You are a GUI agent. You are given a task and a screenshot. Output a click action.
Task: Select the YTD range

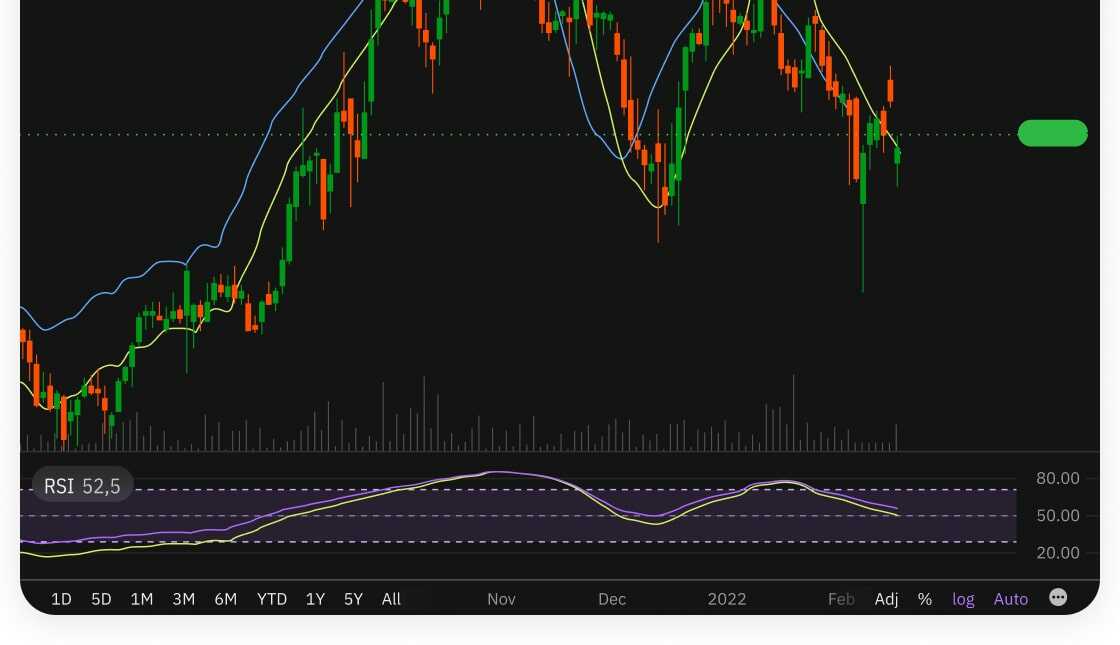pyautogui.click(x=271, y=599)
